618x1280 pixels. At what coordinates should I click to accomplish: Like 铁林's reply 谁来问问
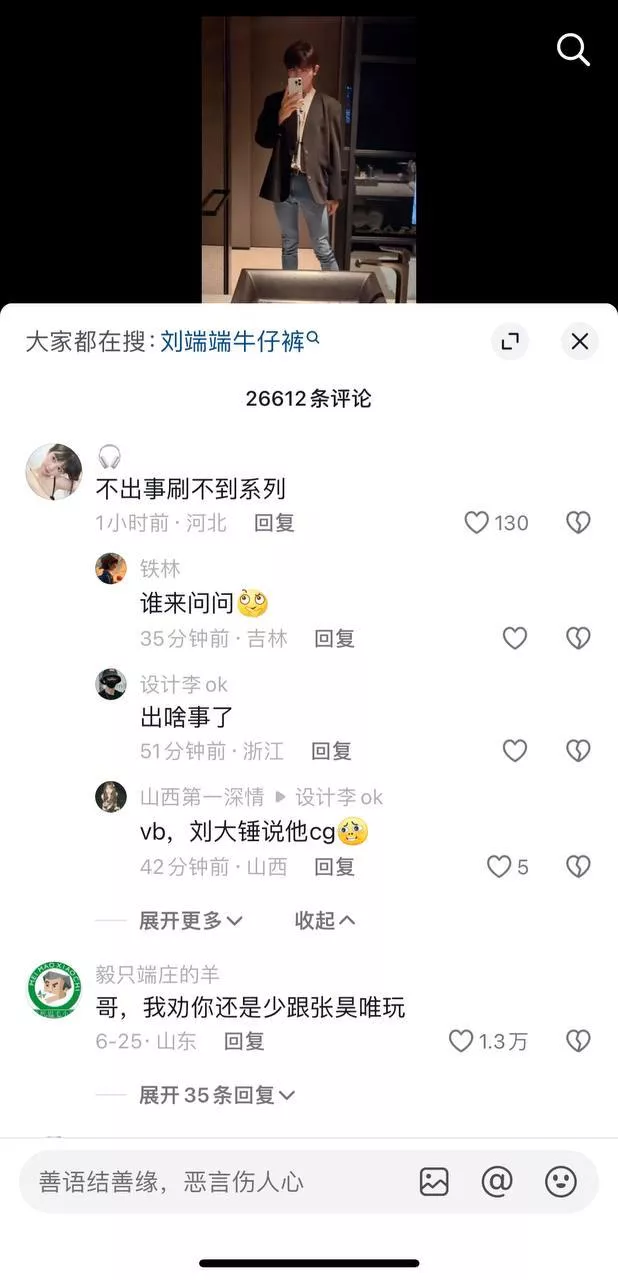click(514, 638)
